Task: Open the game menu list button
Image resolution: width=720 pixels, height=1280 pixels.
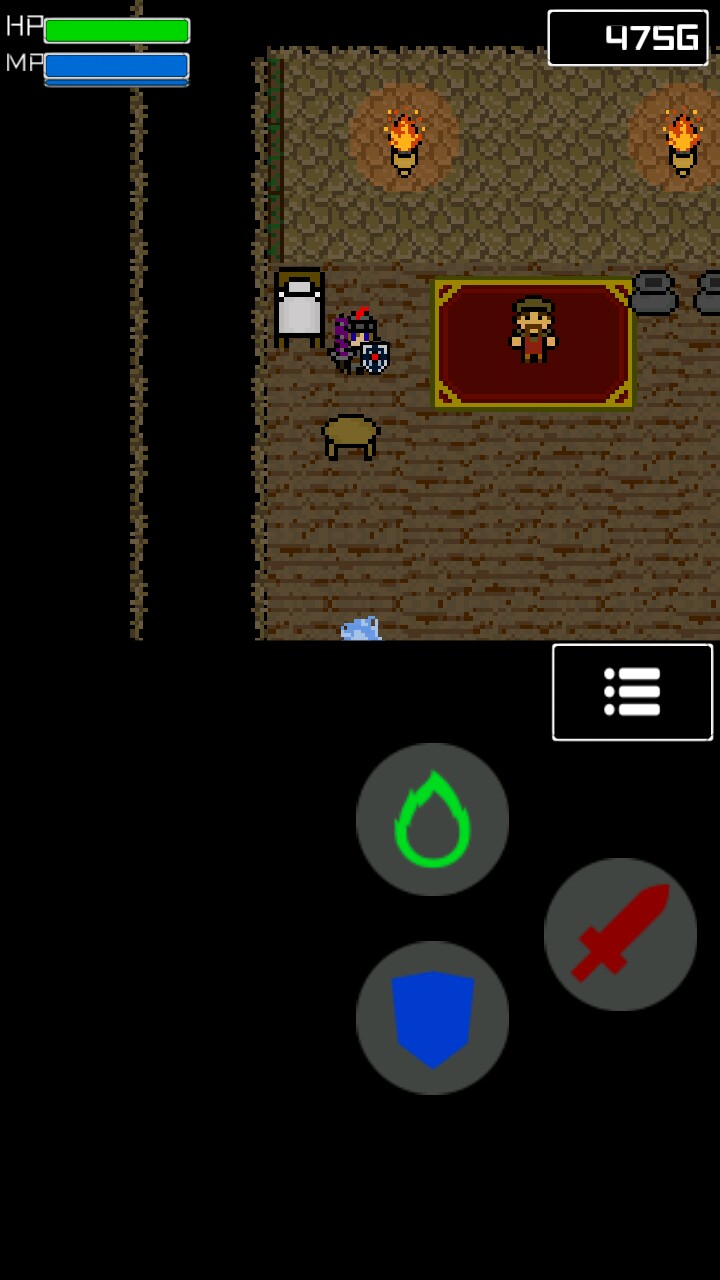Action: 632,692
